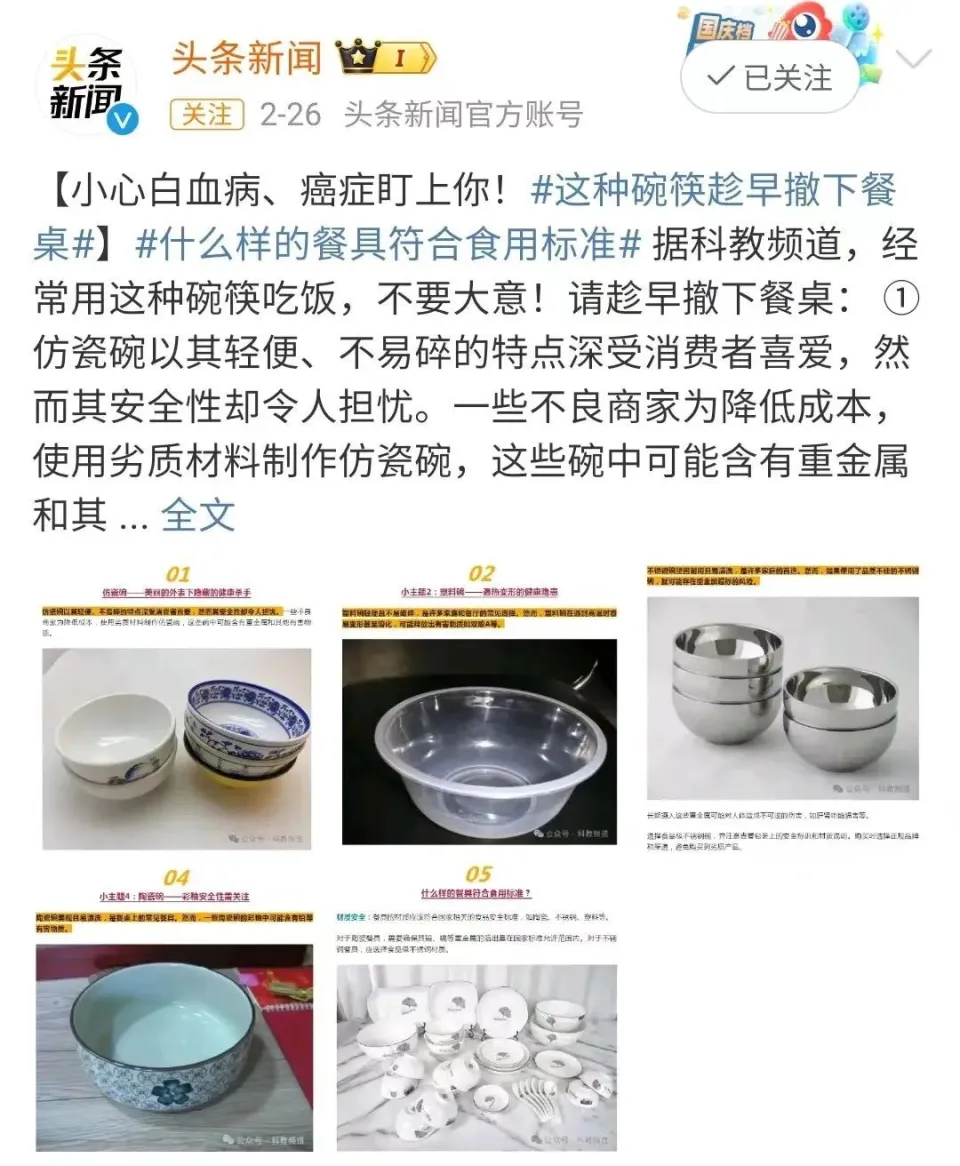Tap the 头条新闻 account name

[x=246, y=58]
